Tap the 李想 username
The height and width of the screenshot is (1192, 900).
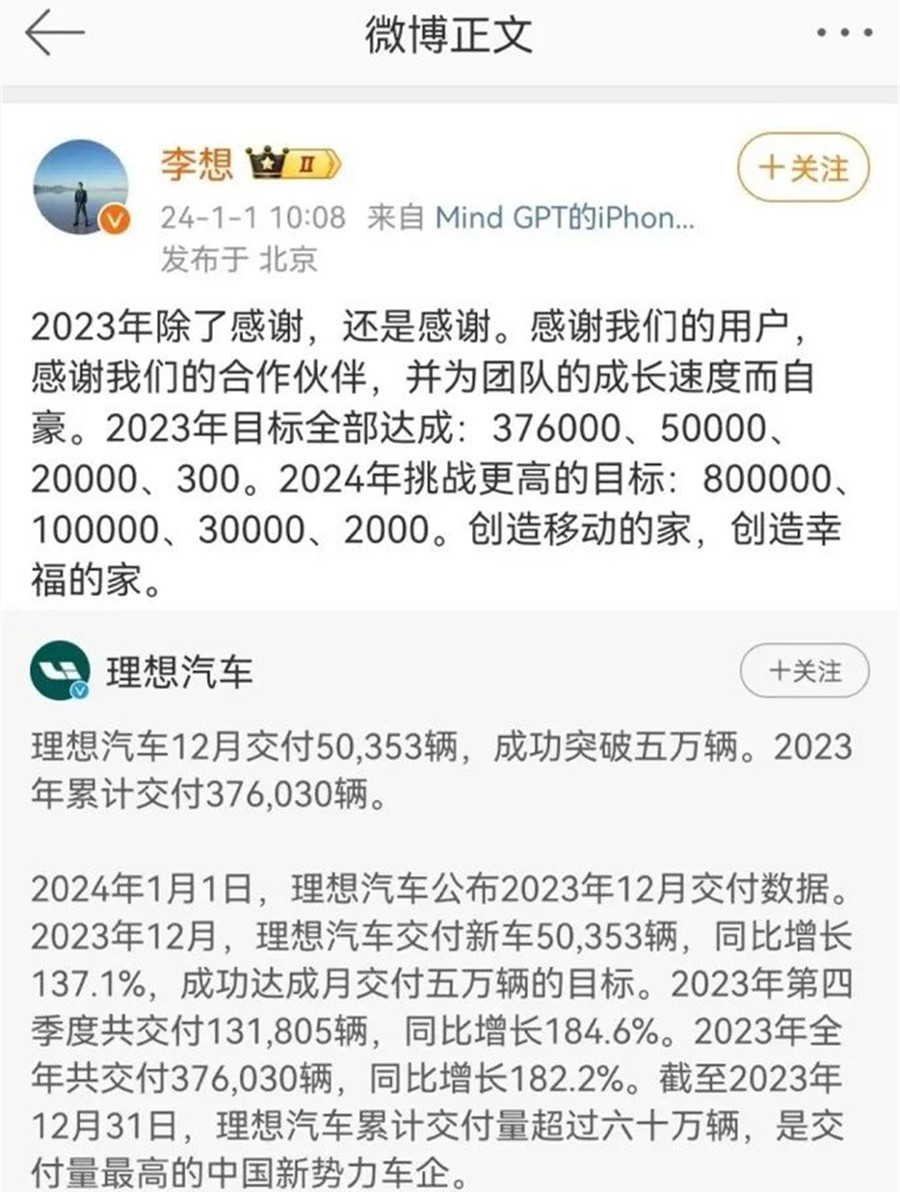point(196,162)
